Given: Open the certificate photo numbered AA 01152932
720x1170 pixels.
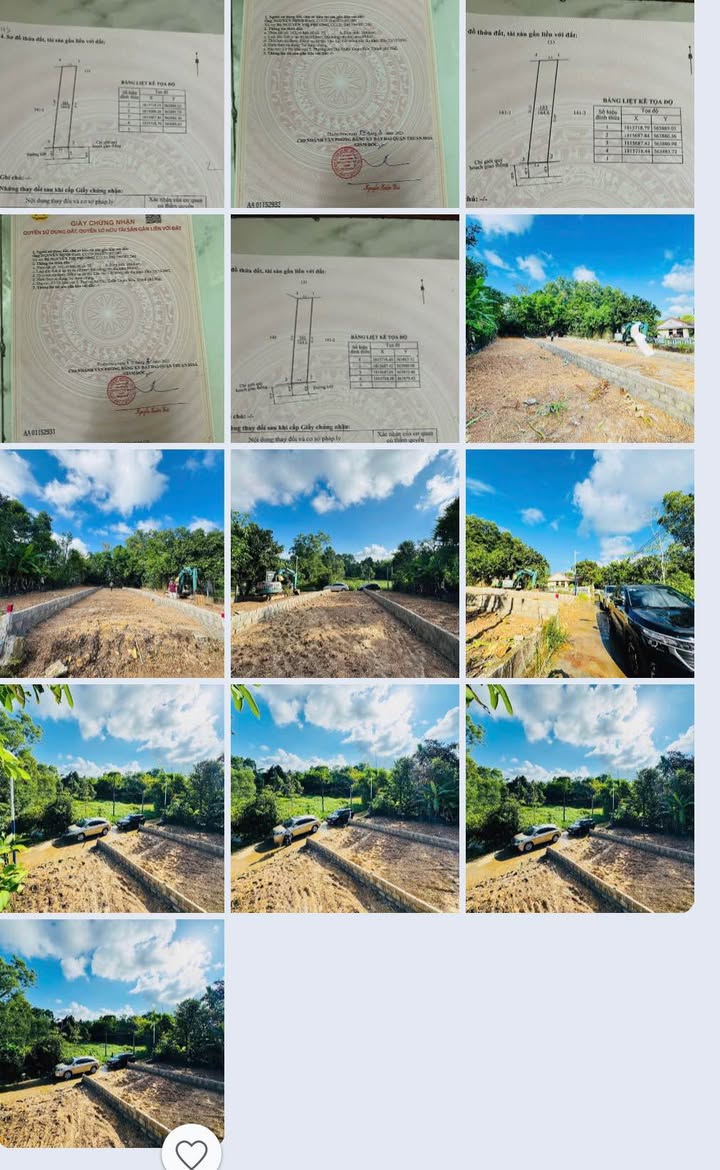Looking at the screenshot, I should click(345, 103).
